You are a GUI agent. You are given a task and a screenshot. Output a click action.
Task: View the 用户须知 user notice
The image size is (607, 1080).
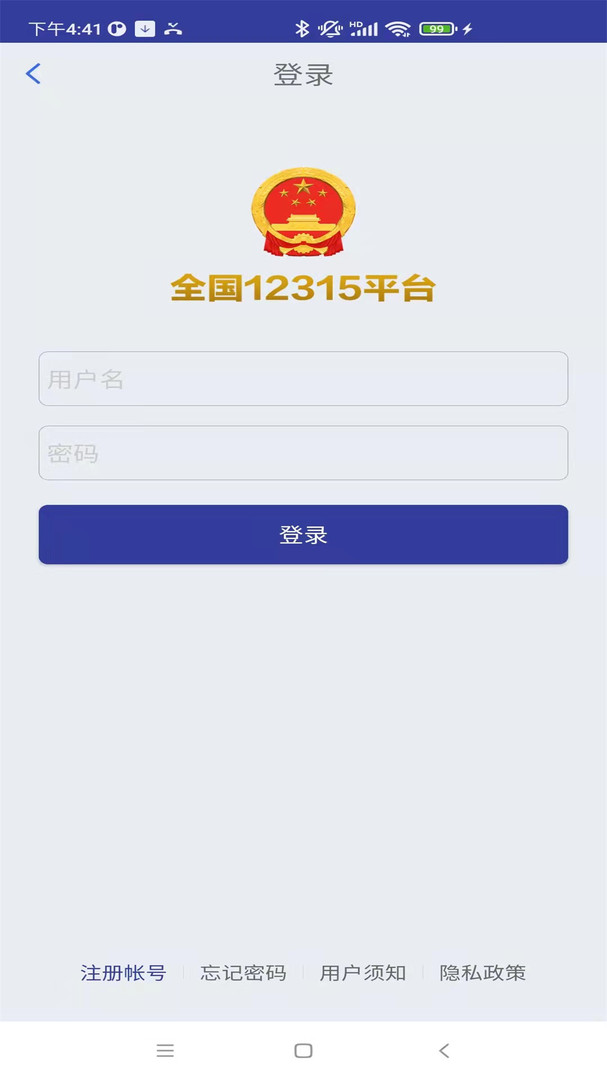363,973
